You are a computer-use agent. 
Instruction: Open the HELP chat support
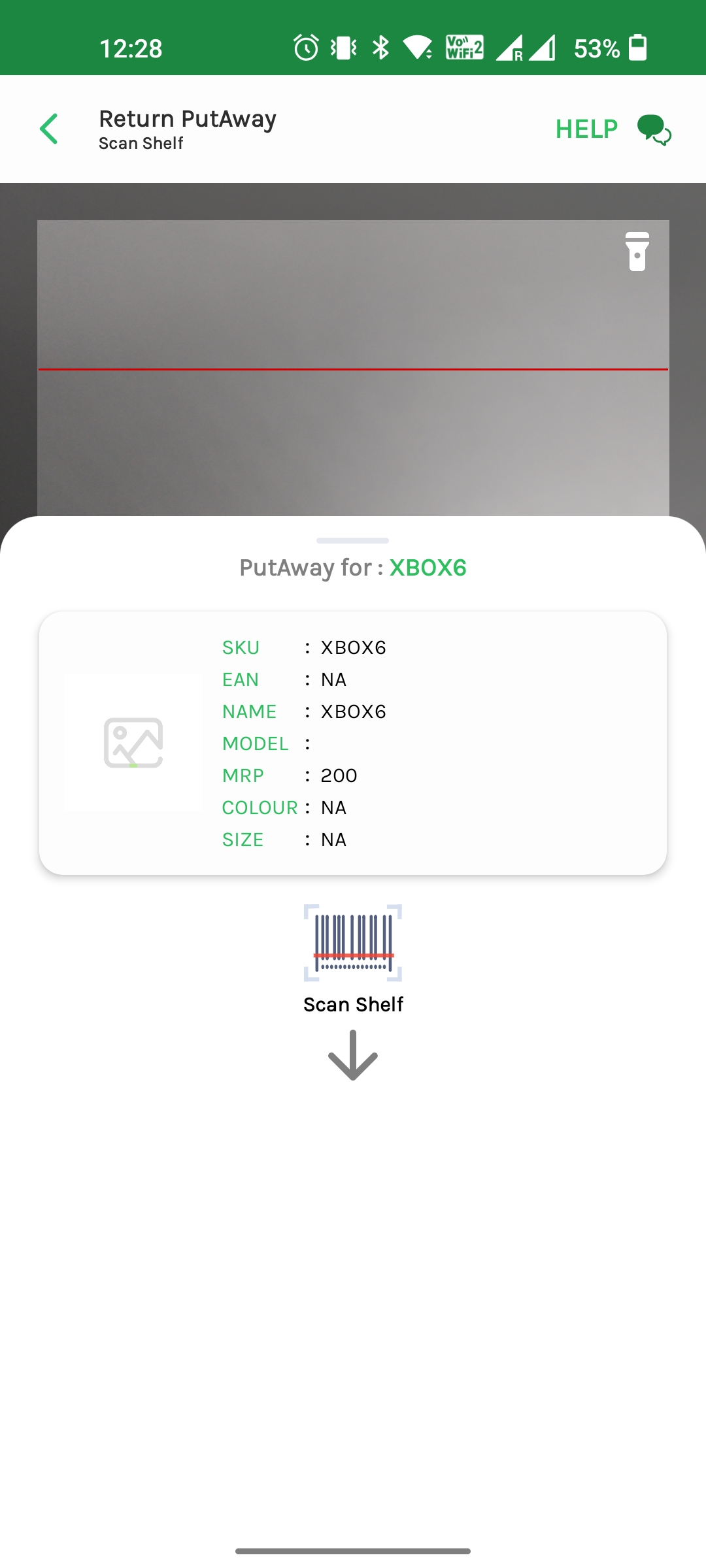[613, 129]
